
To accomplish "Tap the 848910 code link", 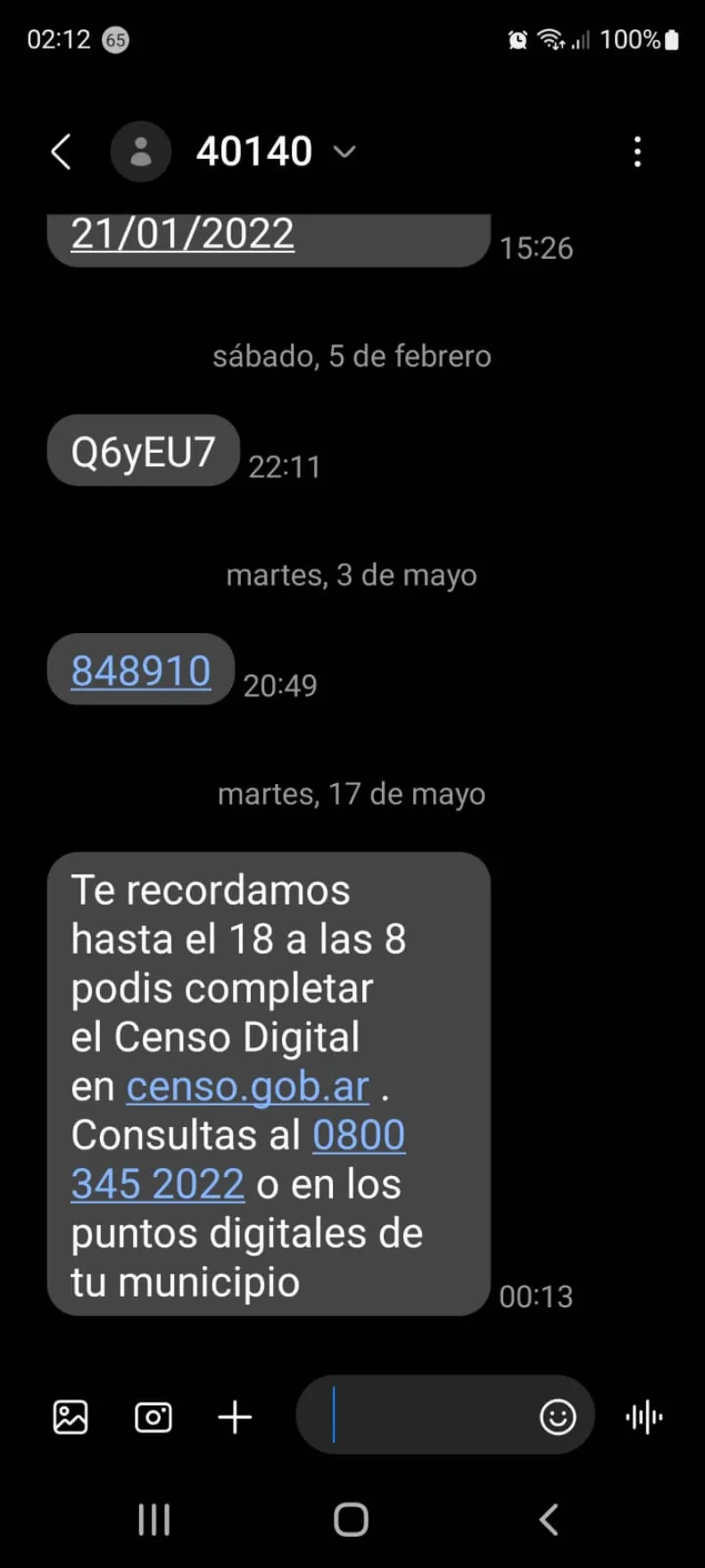I will (x=141, y=671).
